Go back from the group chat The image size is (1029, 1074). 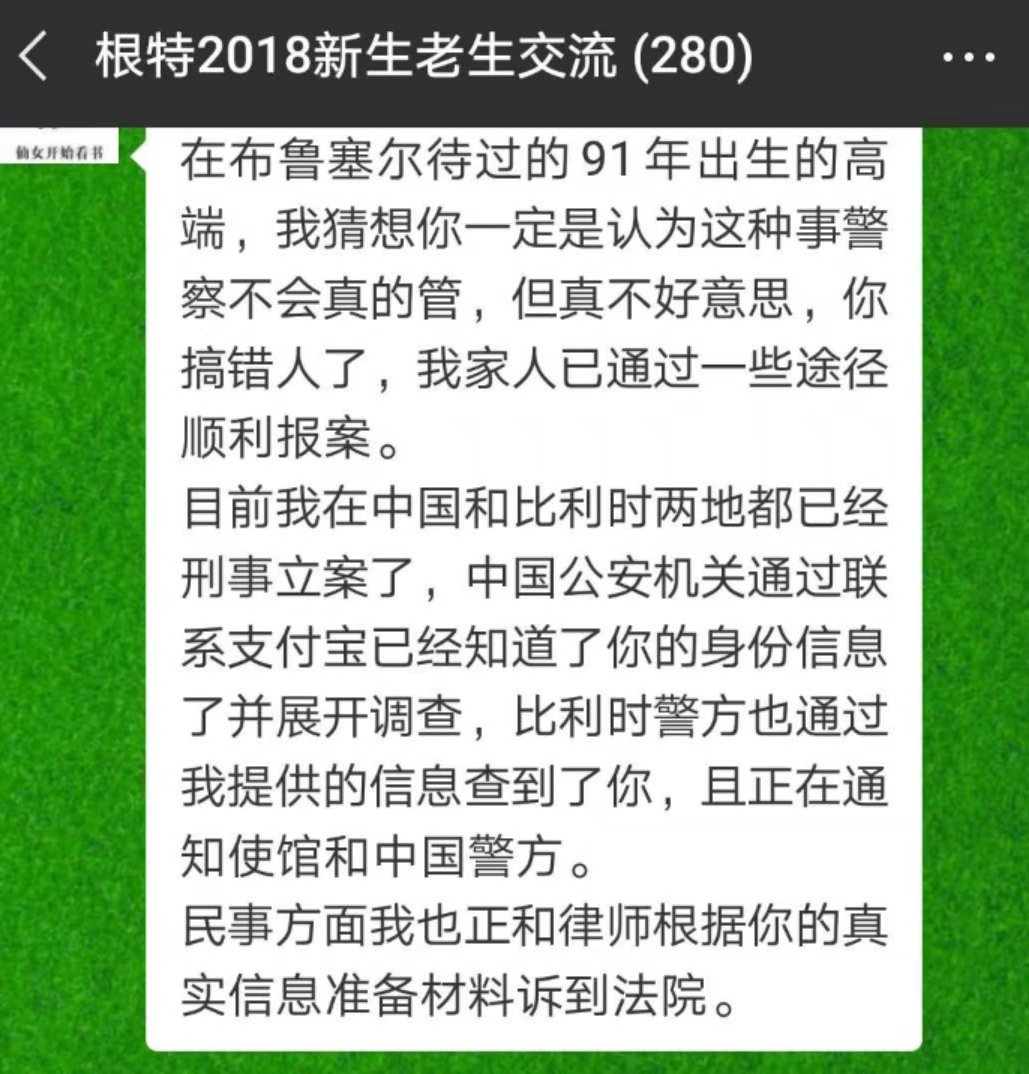35,59
